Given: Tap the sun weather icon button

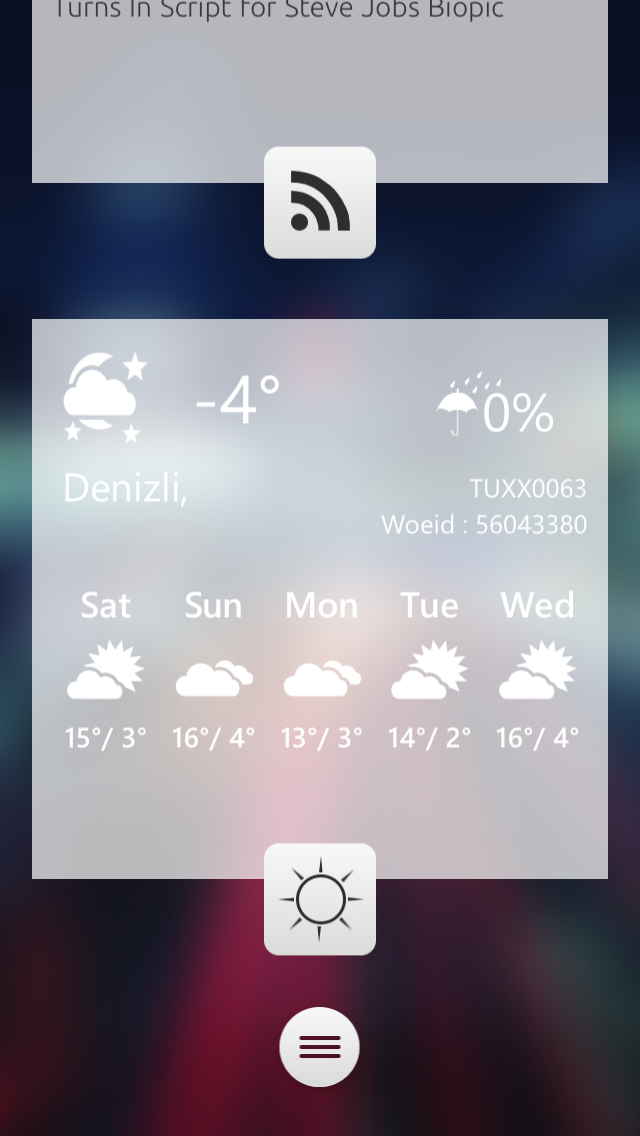Looking at the screenshot, I should click(x=320, y=899).
